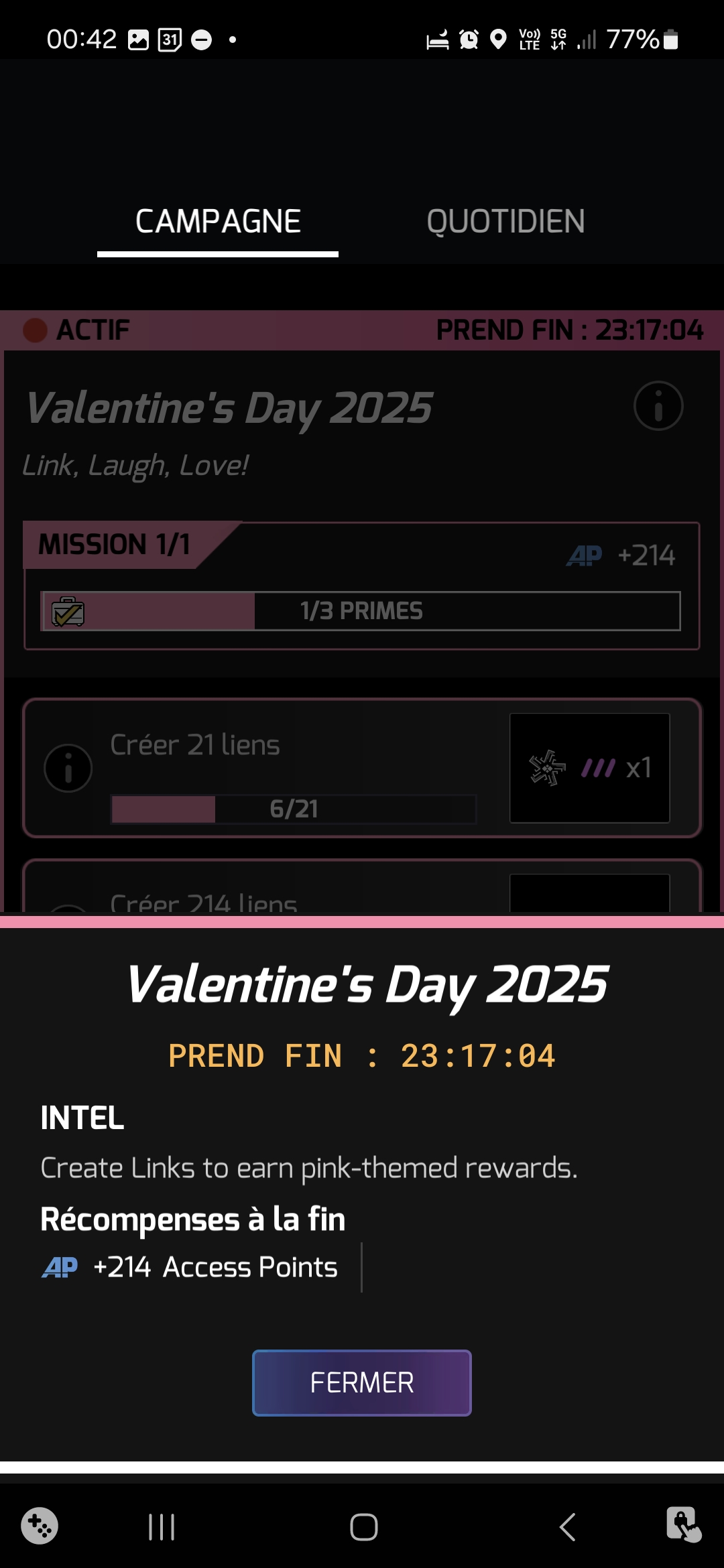The width and height of the screenshot is (724, 1568).
Task: Open the recent apps view
Action: click(162, 1527)
